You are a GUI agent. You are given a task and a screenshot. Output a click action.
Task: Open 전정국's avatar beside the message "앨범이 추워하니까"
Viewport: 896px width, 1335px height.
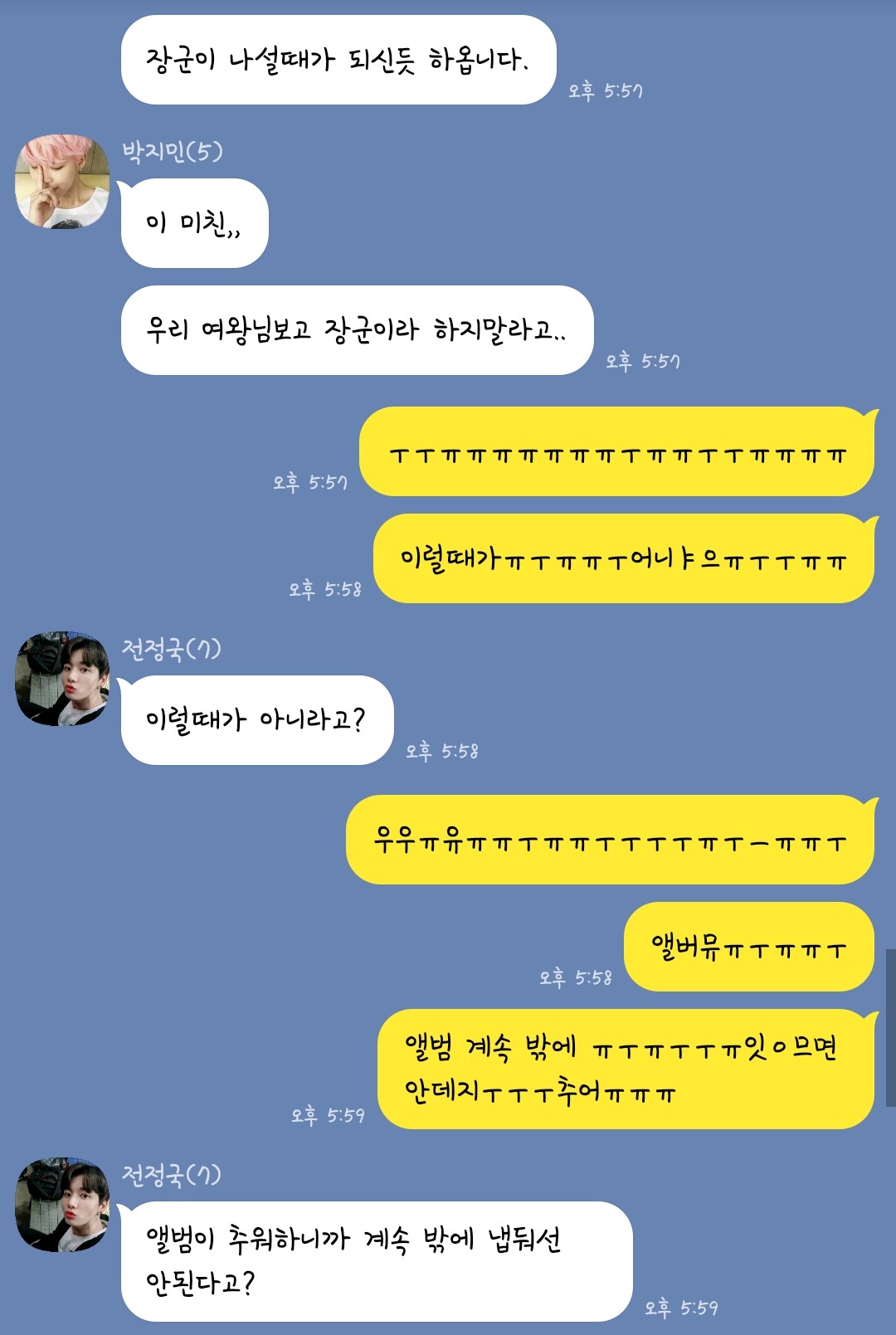[62, 1205]
